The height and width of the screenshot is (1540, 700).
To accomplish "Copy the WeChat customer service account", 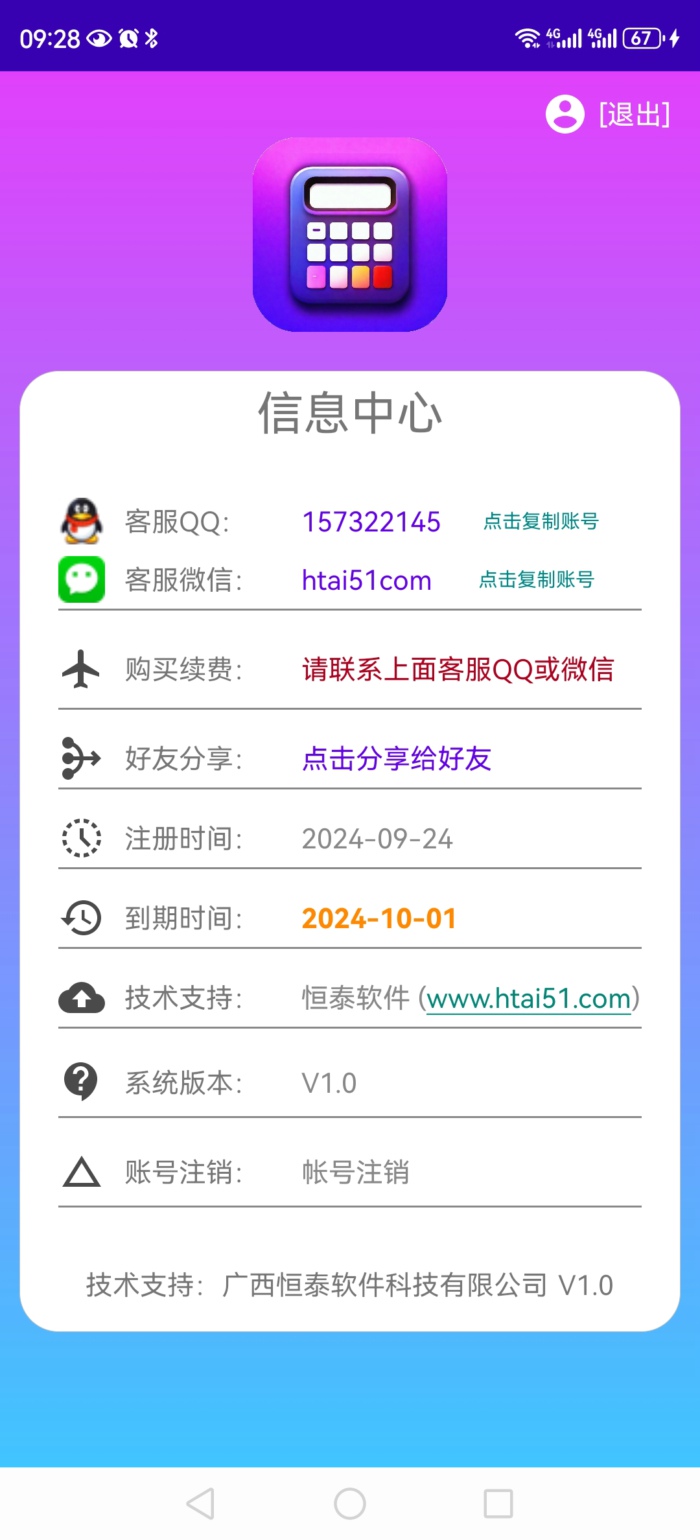I will (x=536, y=580).
